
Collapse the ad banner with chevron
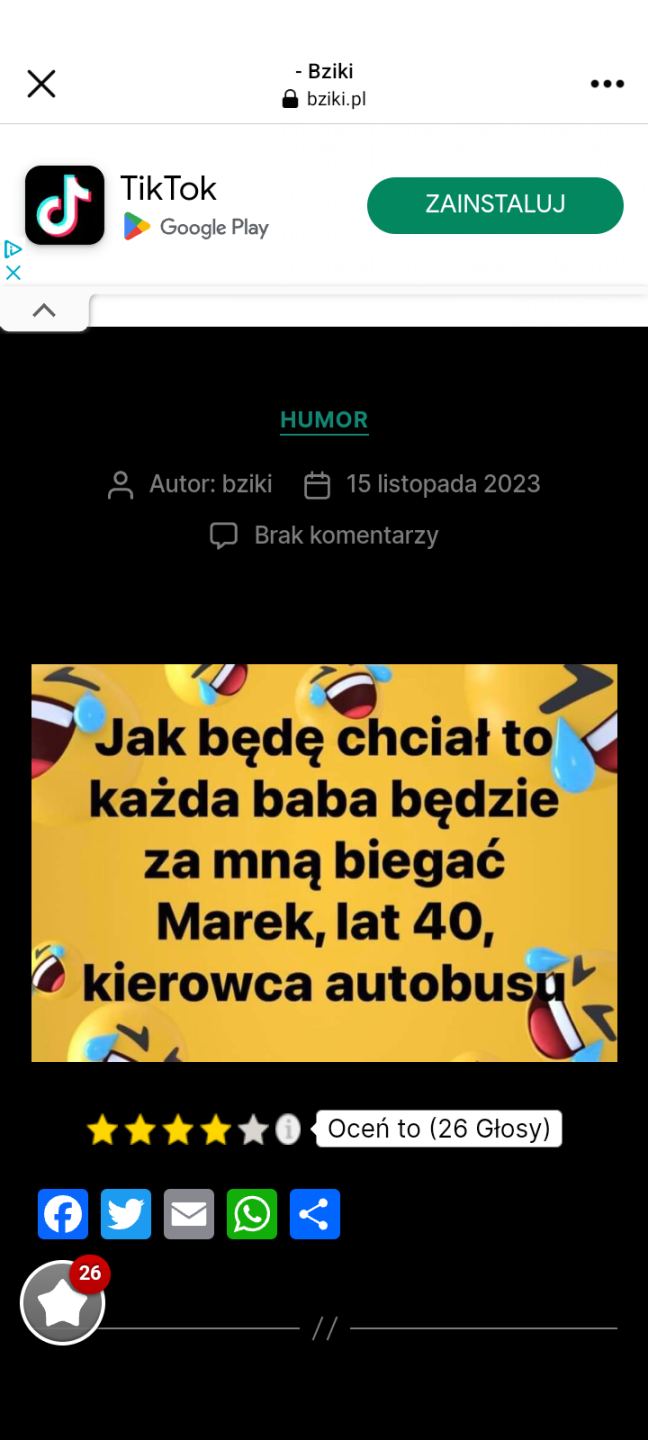(44, 311)
